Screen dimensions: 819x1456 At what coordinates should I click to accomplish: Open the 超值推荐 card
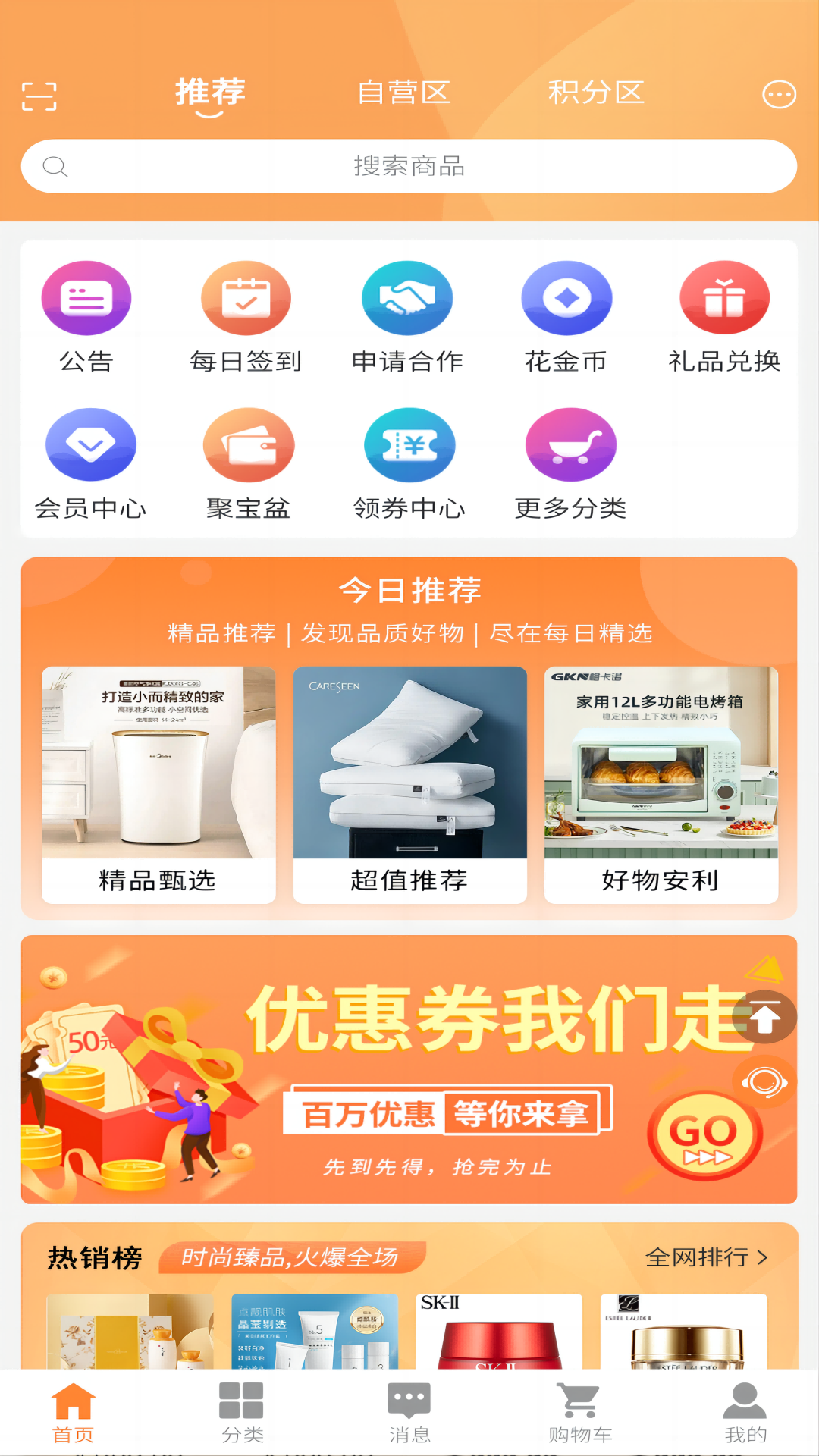pyautogui.click(x=409, y=785)
